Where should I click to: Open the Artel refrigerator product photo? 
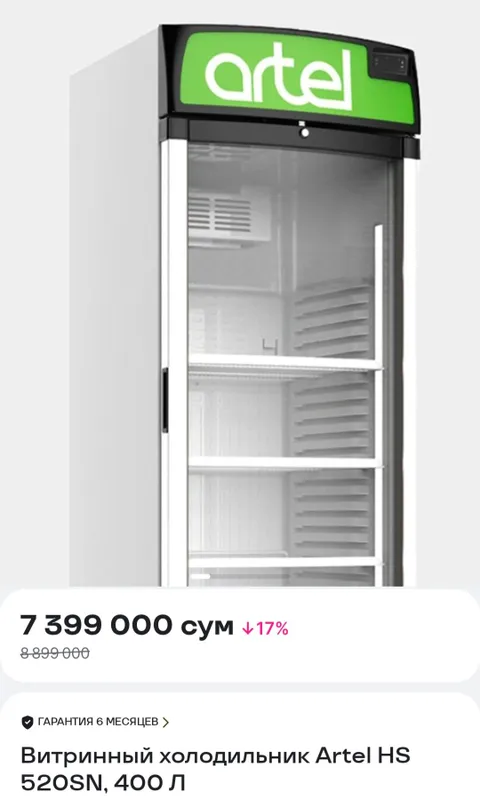[x=245, y=306]
